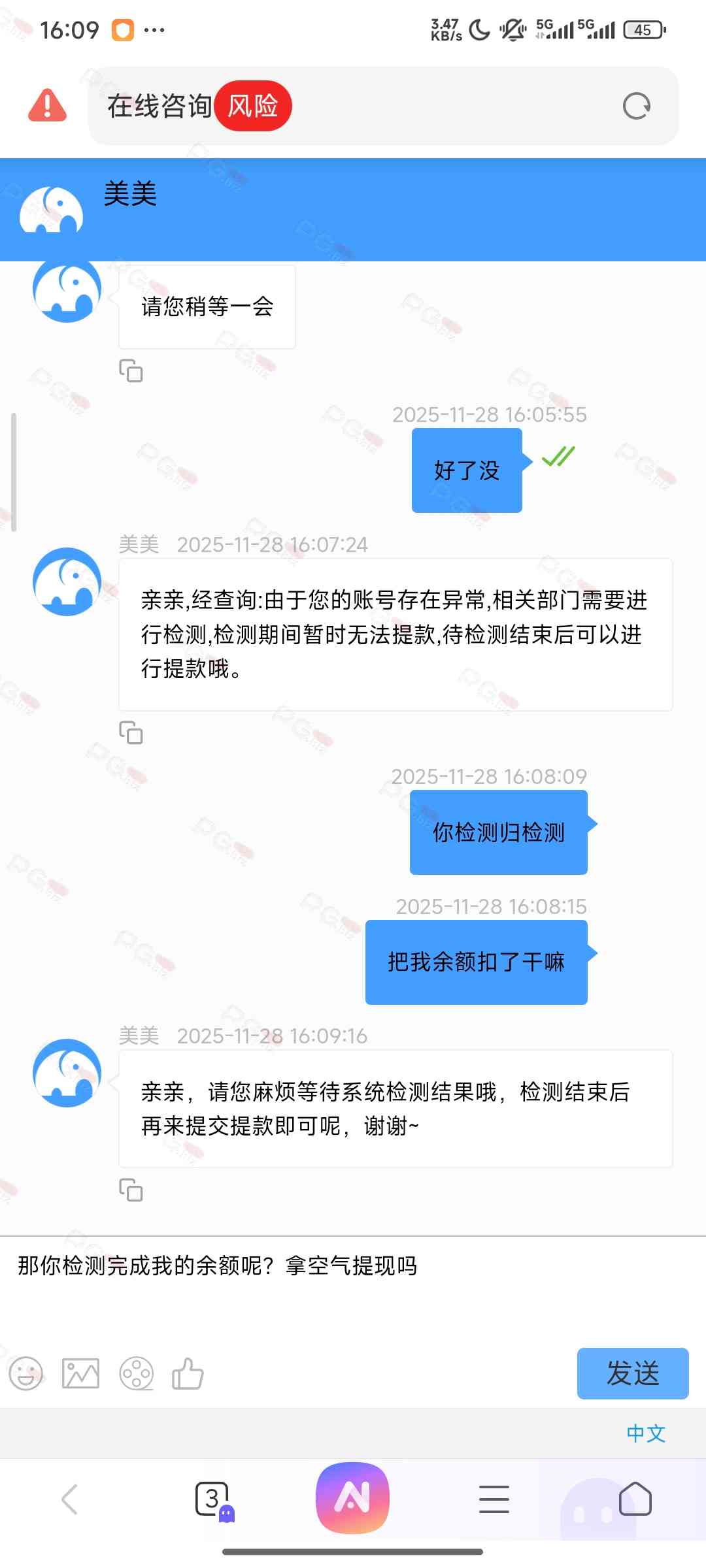Attach a picture to the chat
Image resolution: width=706 pixels, height=1568 pixels.
(80, 1373)
